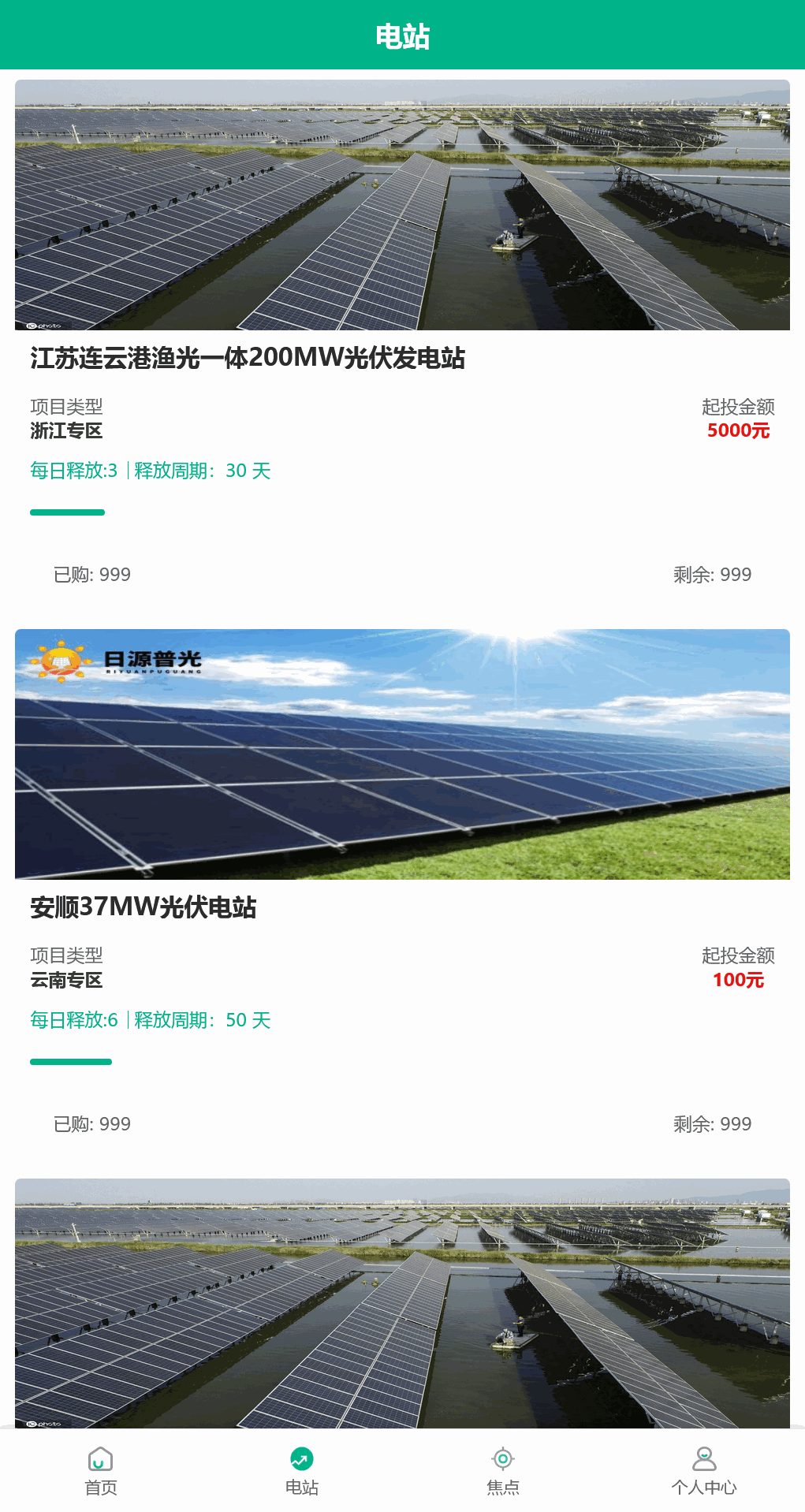The image size is (805, 1512).
Task: Tap the 5000元 starting investment amount
Action: pos(740,431)
